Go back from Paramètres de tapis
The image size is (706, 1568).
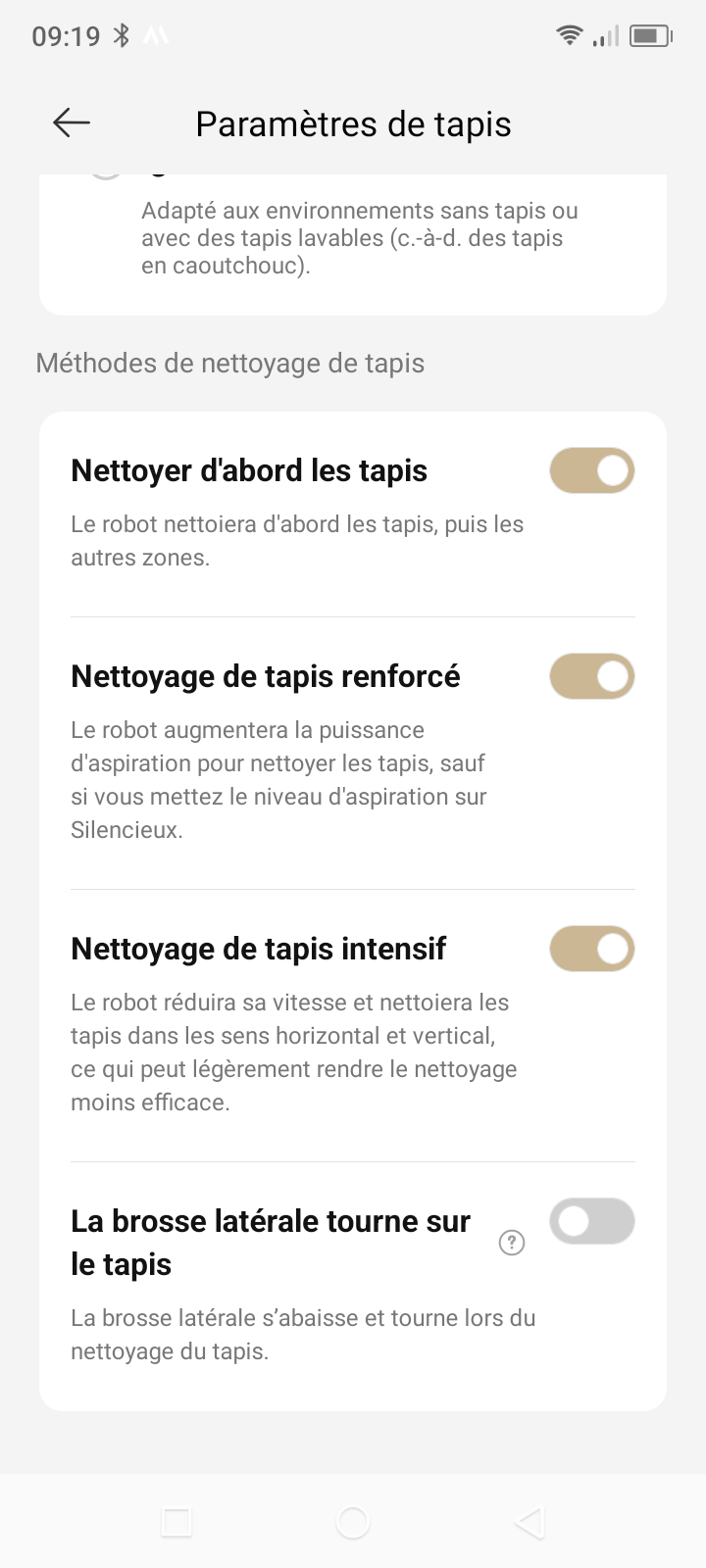tap(72, 122)
